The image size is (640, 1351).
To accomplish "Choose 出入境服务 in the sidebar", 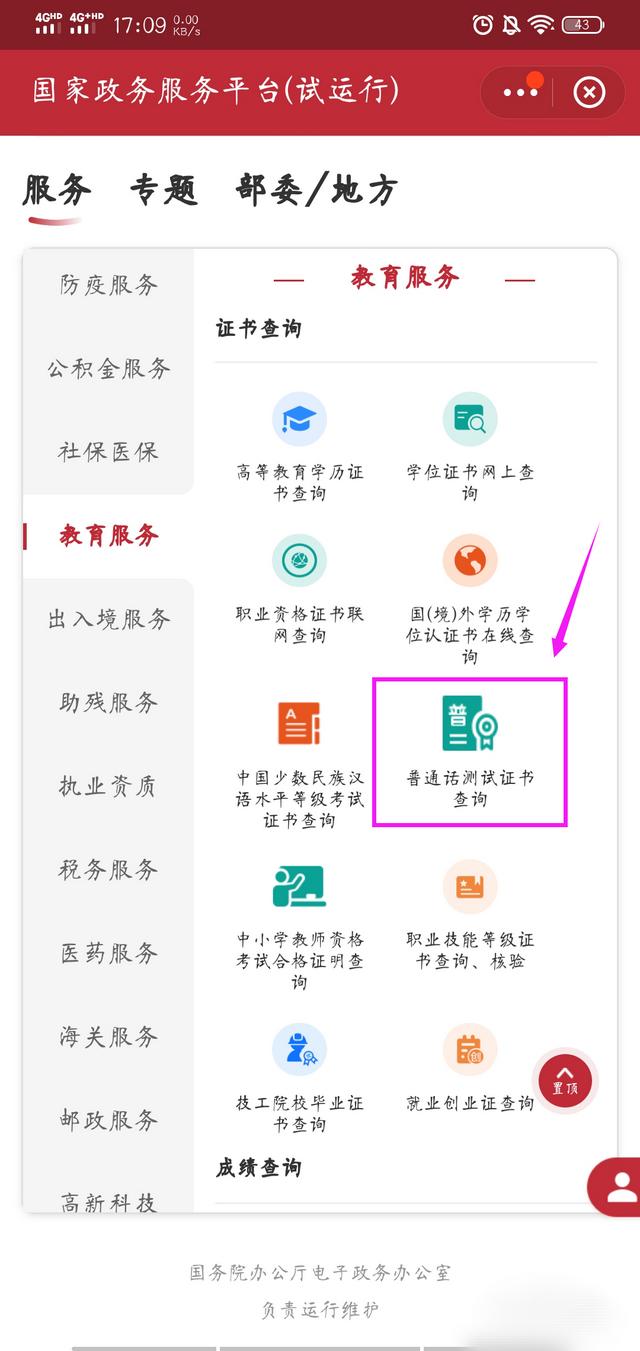I will click(108, 619).
